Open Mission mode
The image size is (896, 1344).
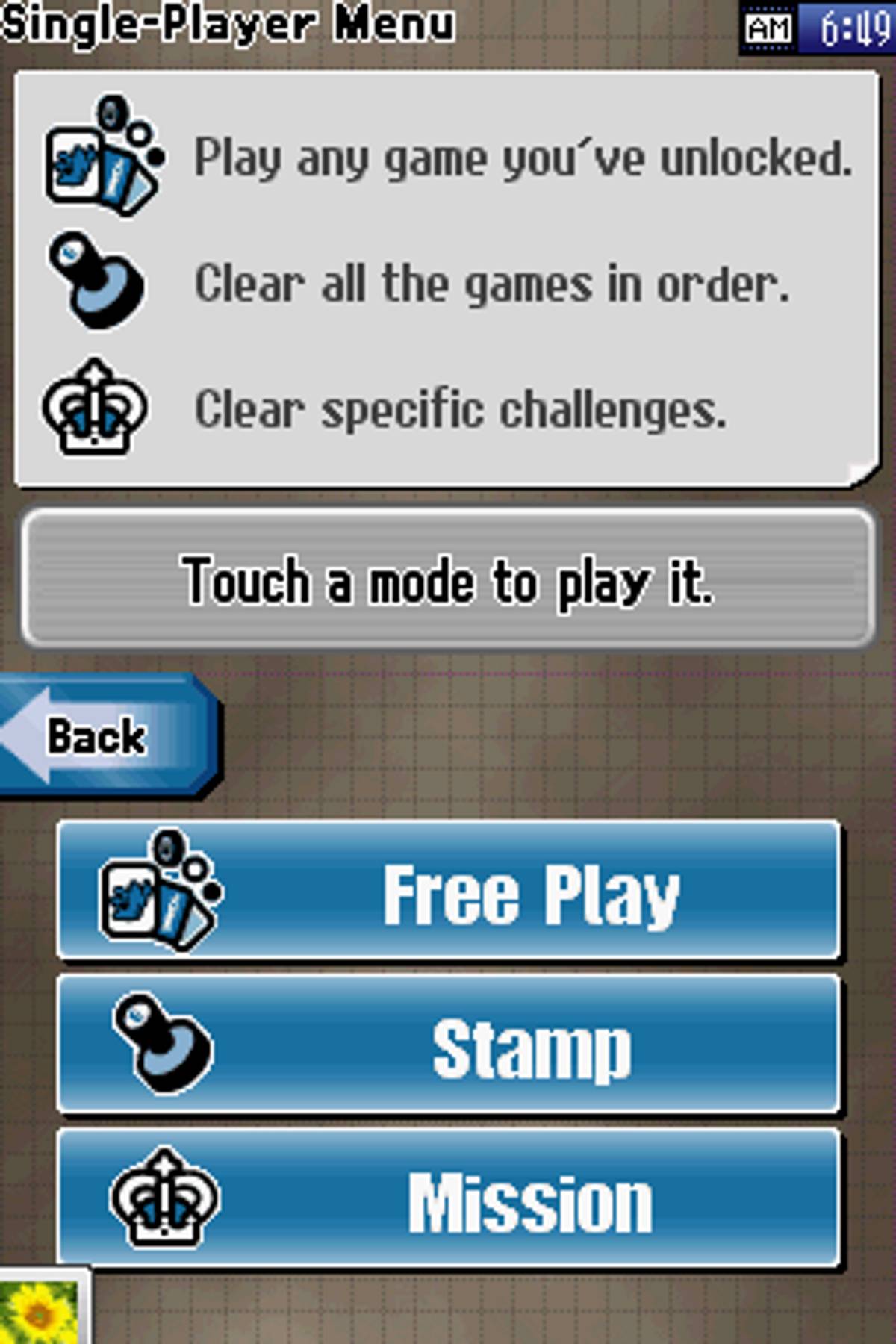point(448,1199)
